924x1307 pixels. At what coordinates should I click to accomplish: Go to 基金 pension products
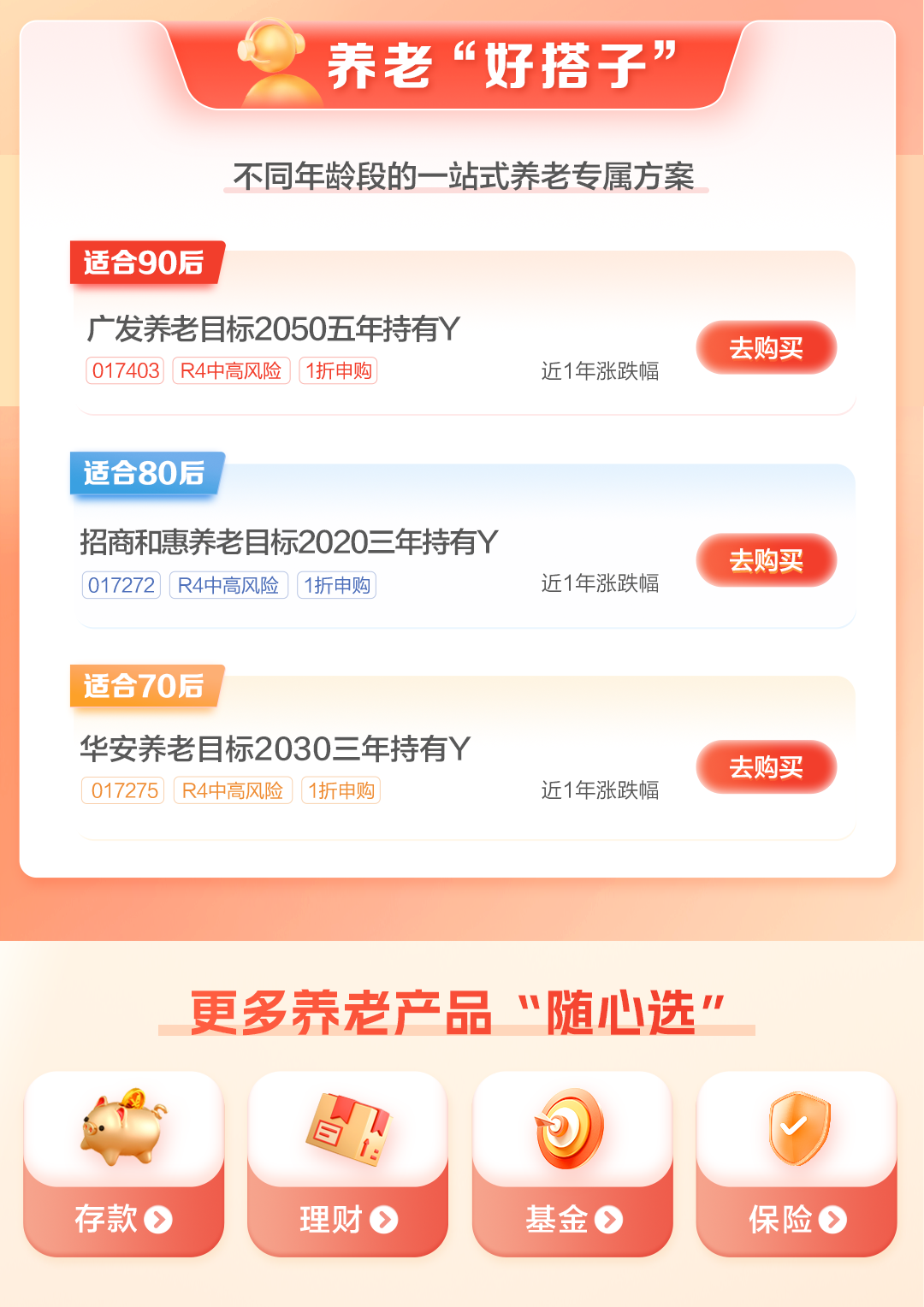click(572, 1163)
